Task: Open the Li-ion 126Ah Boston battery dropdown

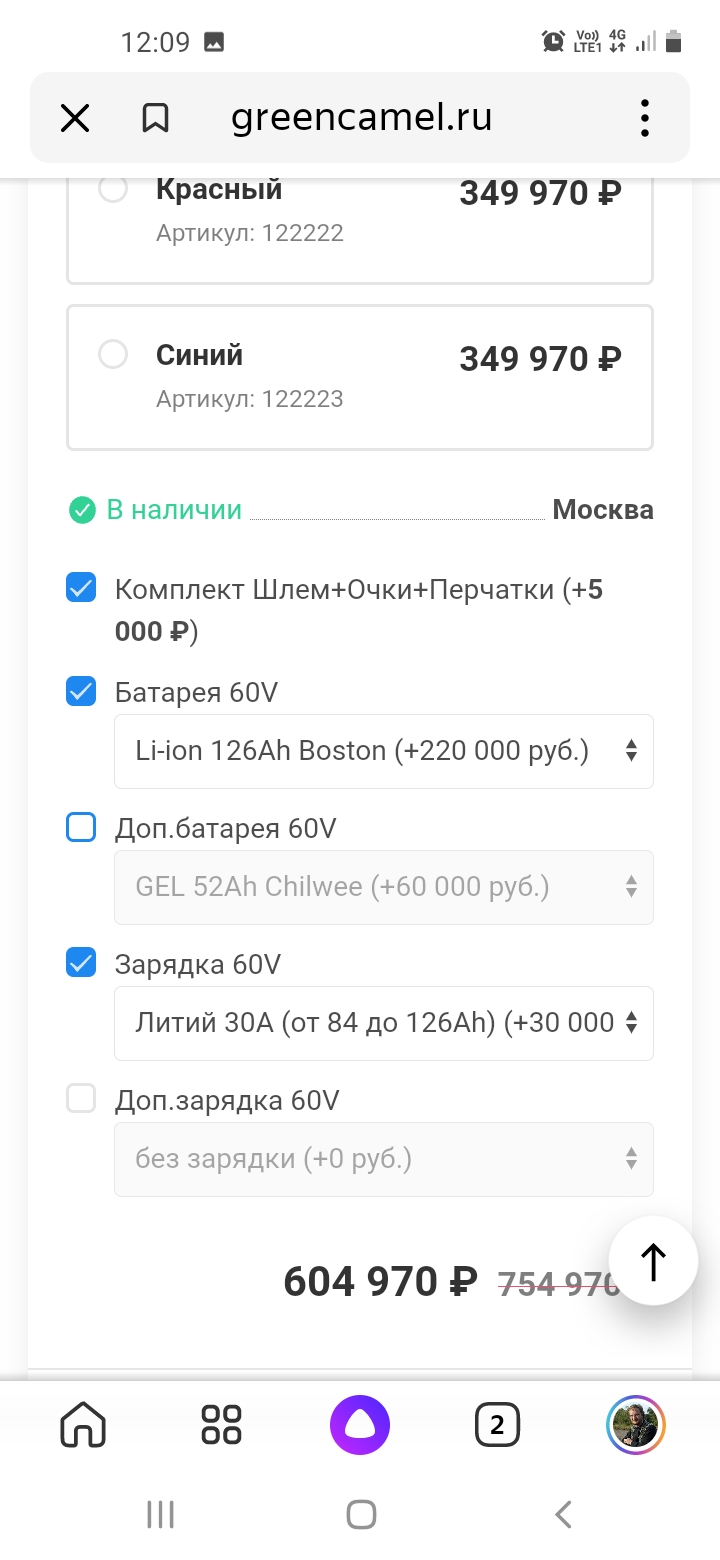Action: (x=384, y=751)
